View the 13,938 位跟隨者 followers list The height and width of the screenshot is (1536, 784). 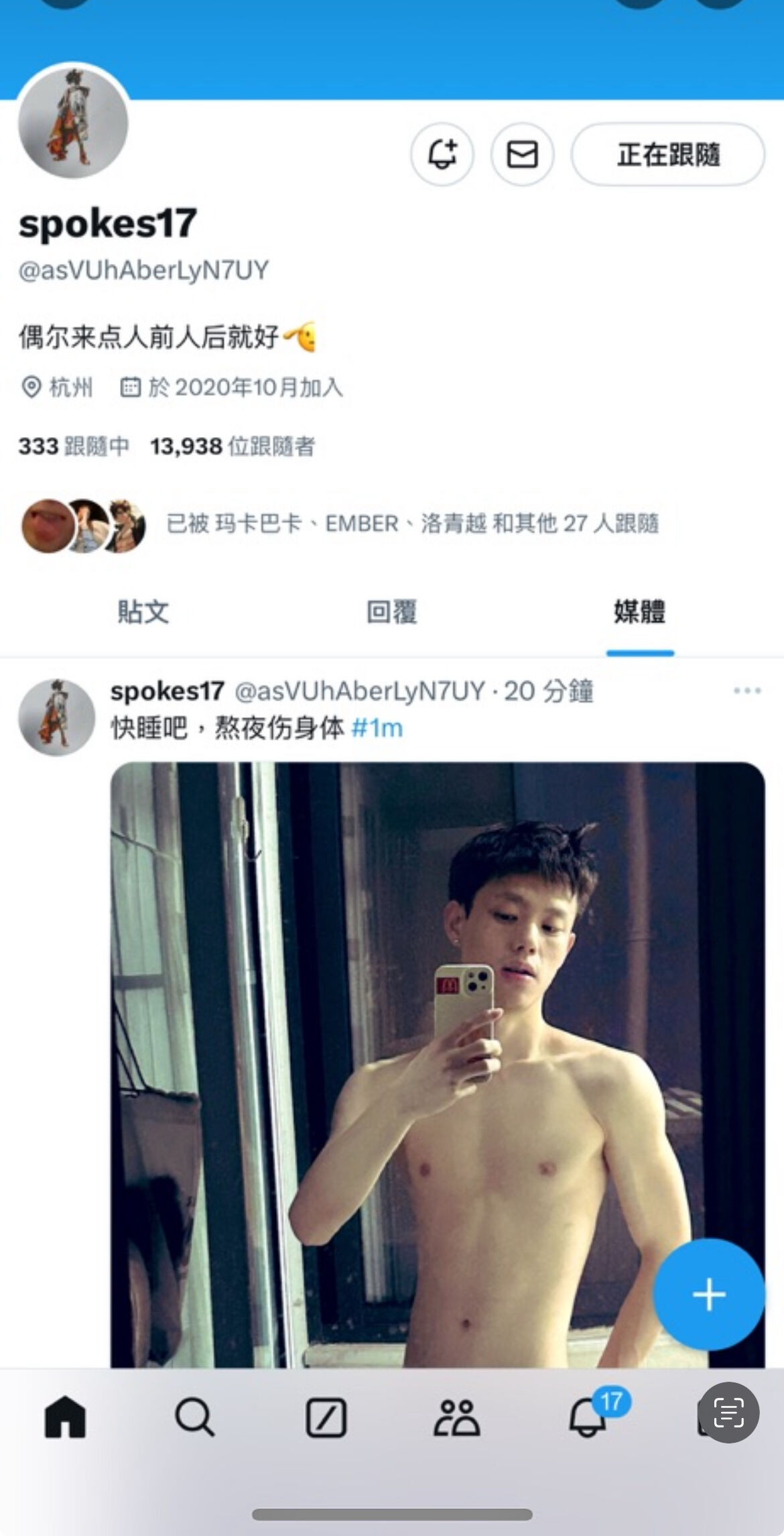(233, 446)
